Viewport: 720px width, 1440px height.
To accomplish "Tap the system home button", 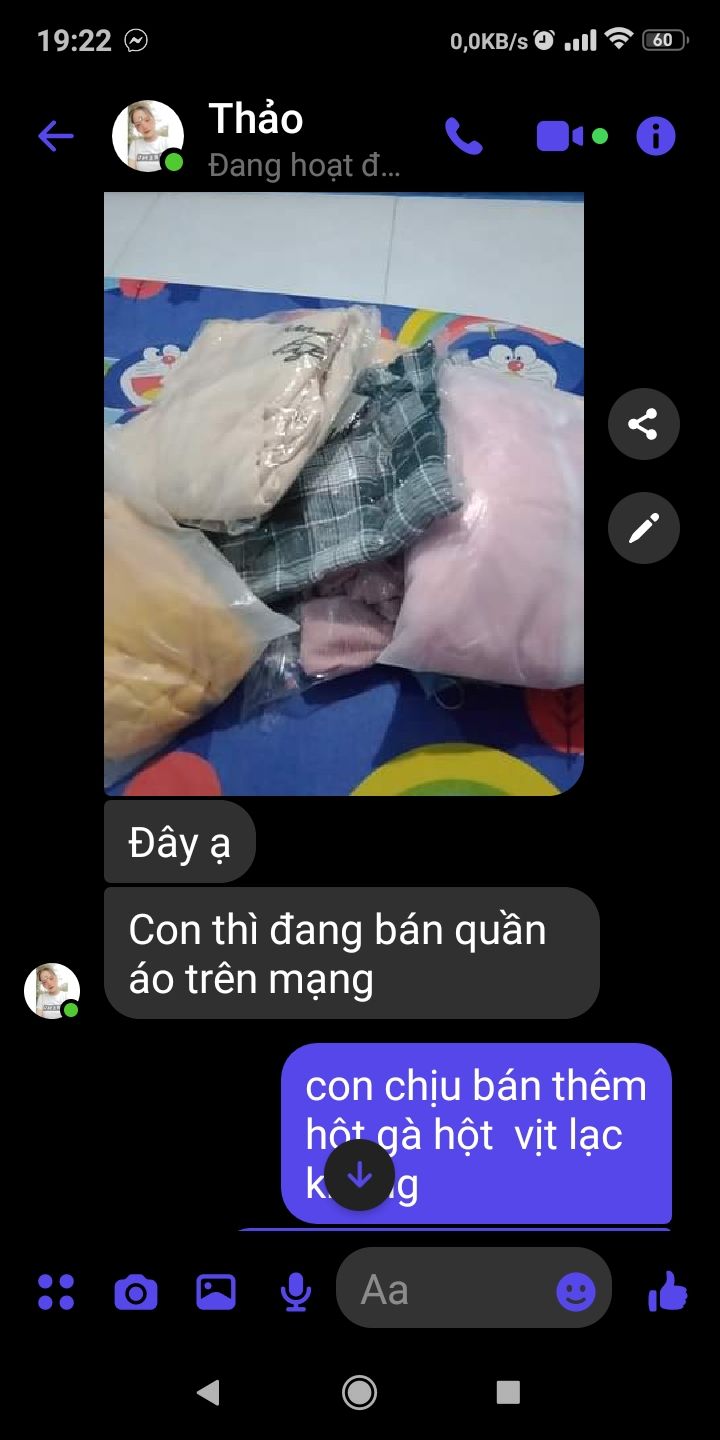I will [359, 1392].
